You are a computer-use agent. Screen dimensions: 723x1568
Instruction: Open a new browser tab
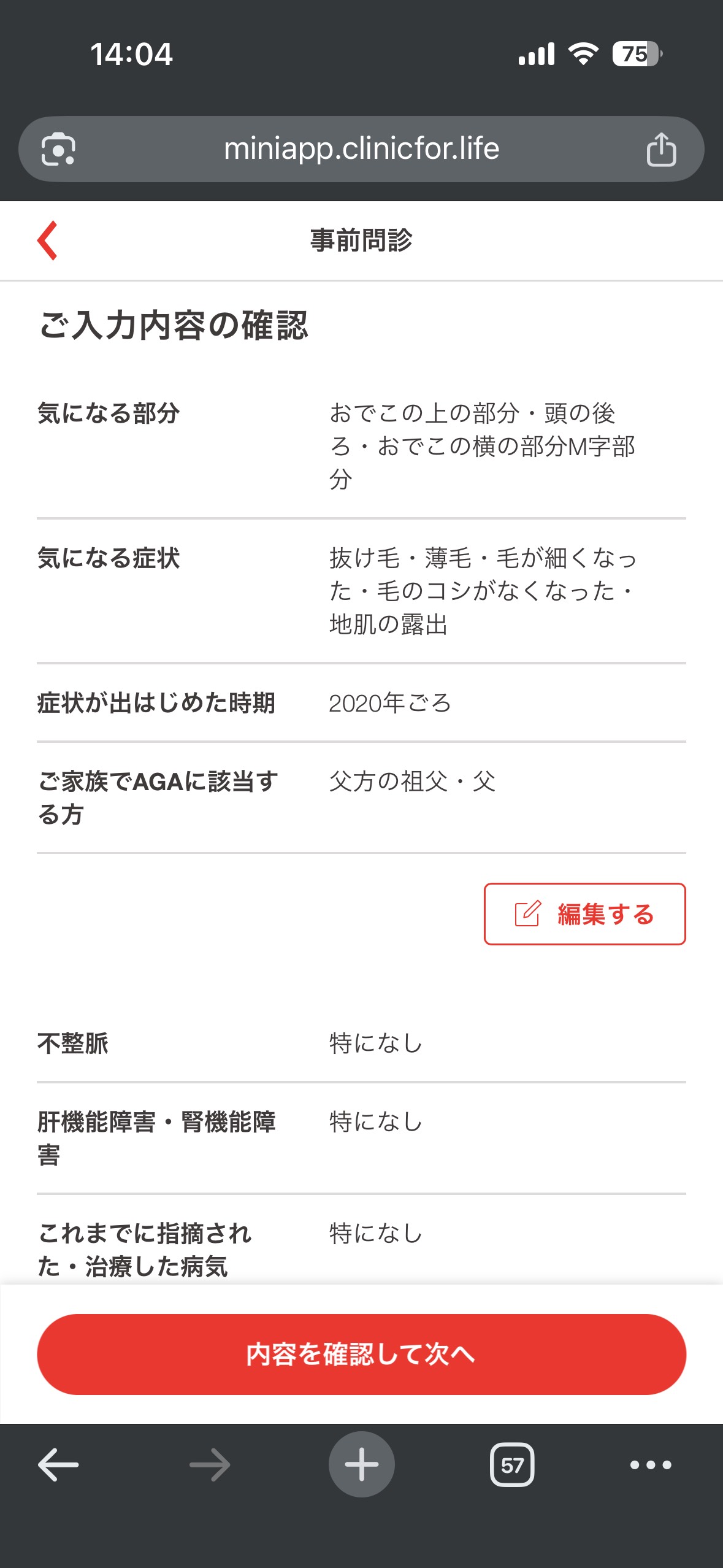pos(361,1464)
